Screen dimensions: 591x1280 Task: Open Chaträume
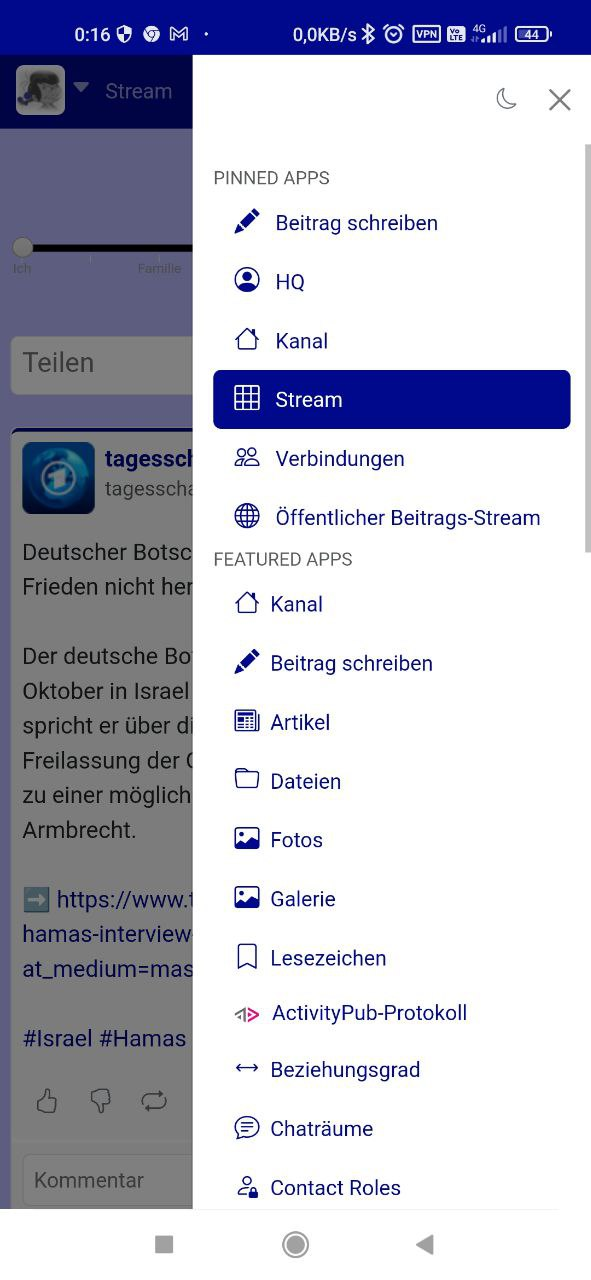[392, 1129]
